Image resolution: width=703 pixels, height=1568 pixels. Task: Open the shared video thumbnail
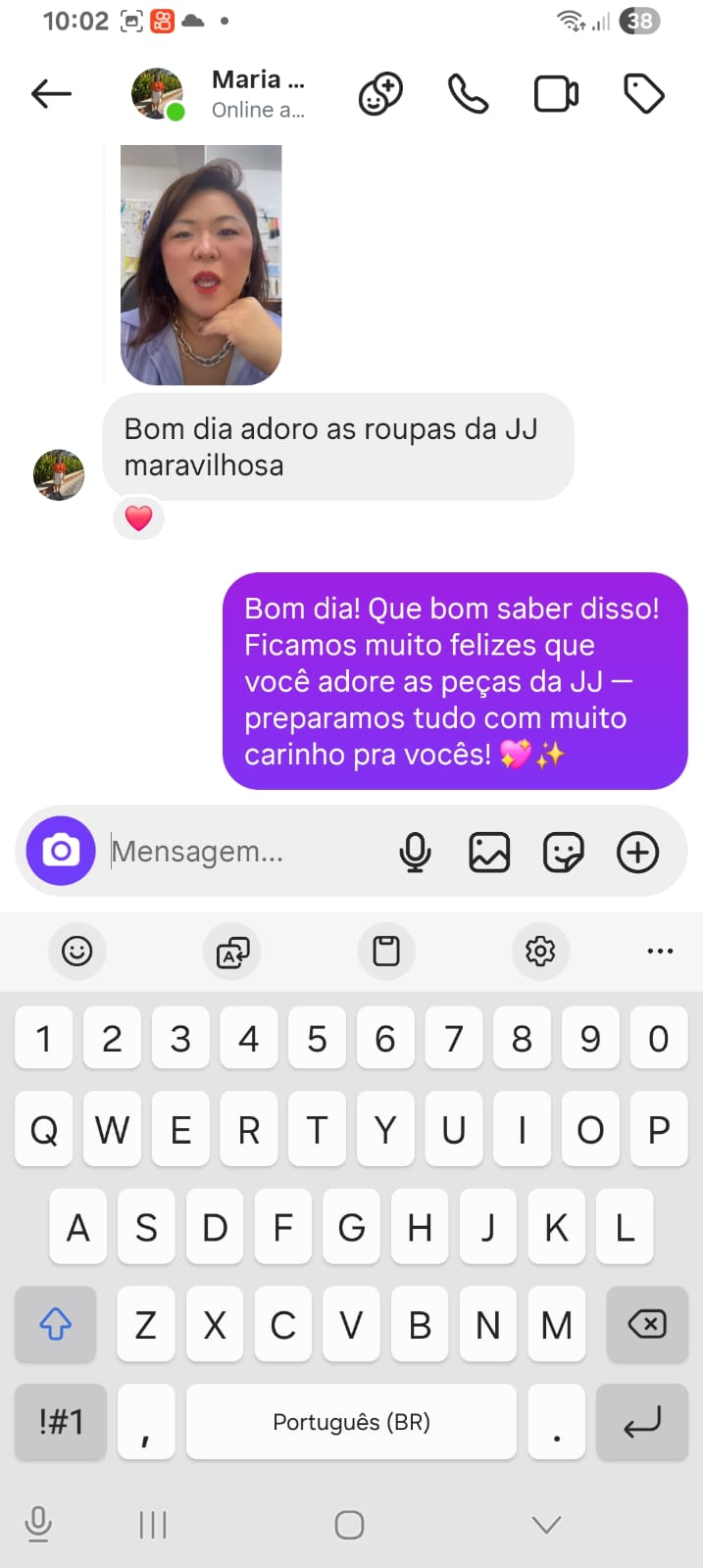201,265
